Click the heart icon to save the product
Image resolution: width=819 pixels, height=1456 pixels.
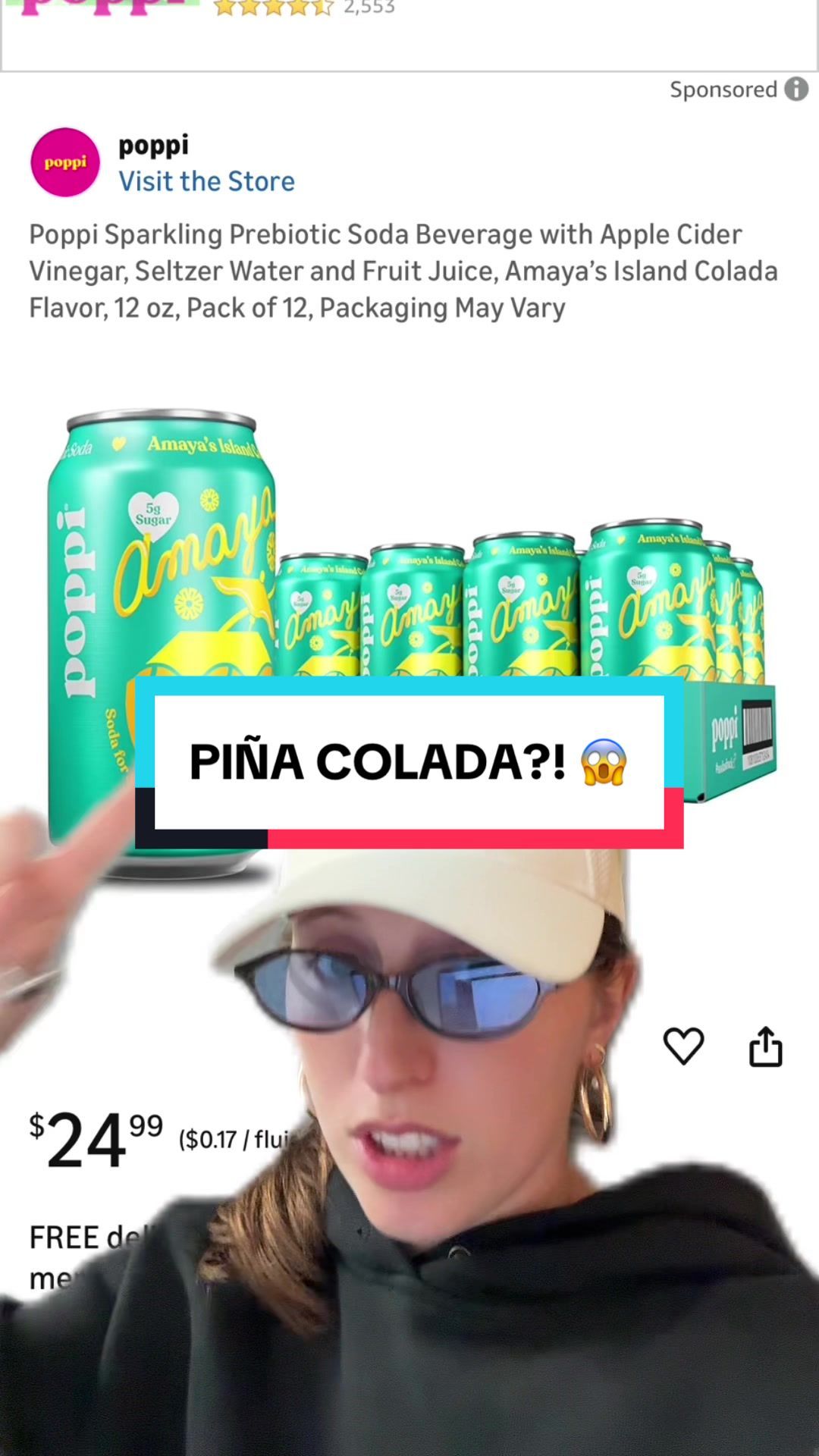tap(684, 1048)
